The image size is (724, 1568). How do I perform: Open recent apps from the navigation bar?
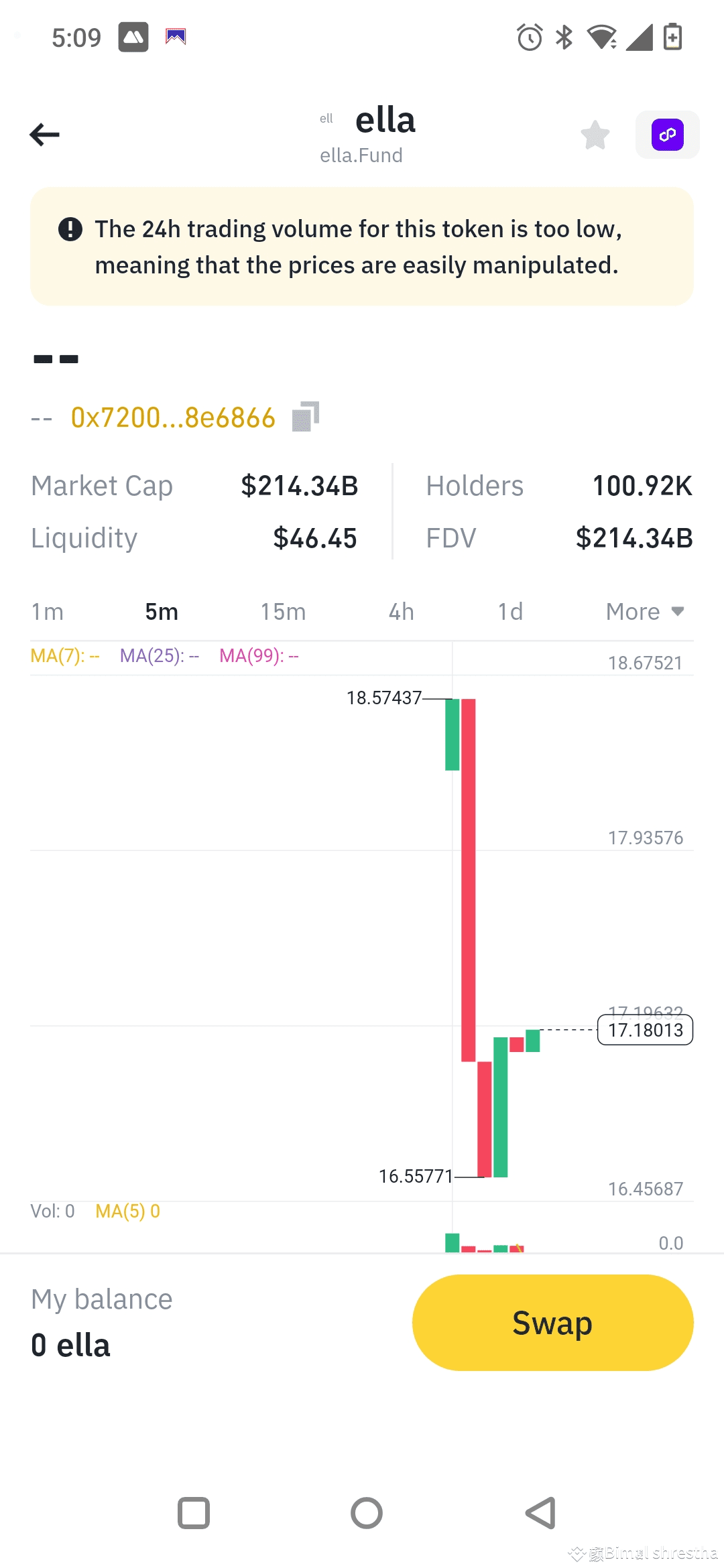(194, 1513)
